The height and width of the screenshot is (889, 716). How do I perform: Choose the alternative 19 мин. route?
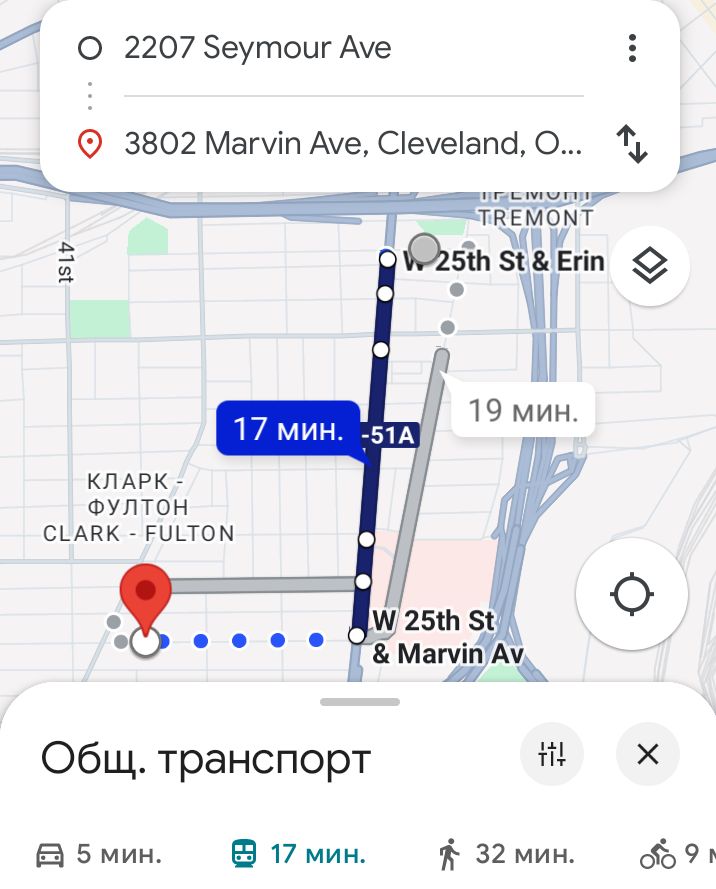[x=522, y=410]
